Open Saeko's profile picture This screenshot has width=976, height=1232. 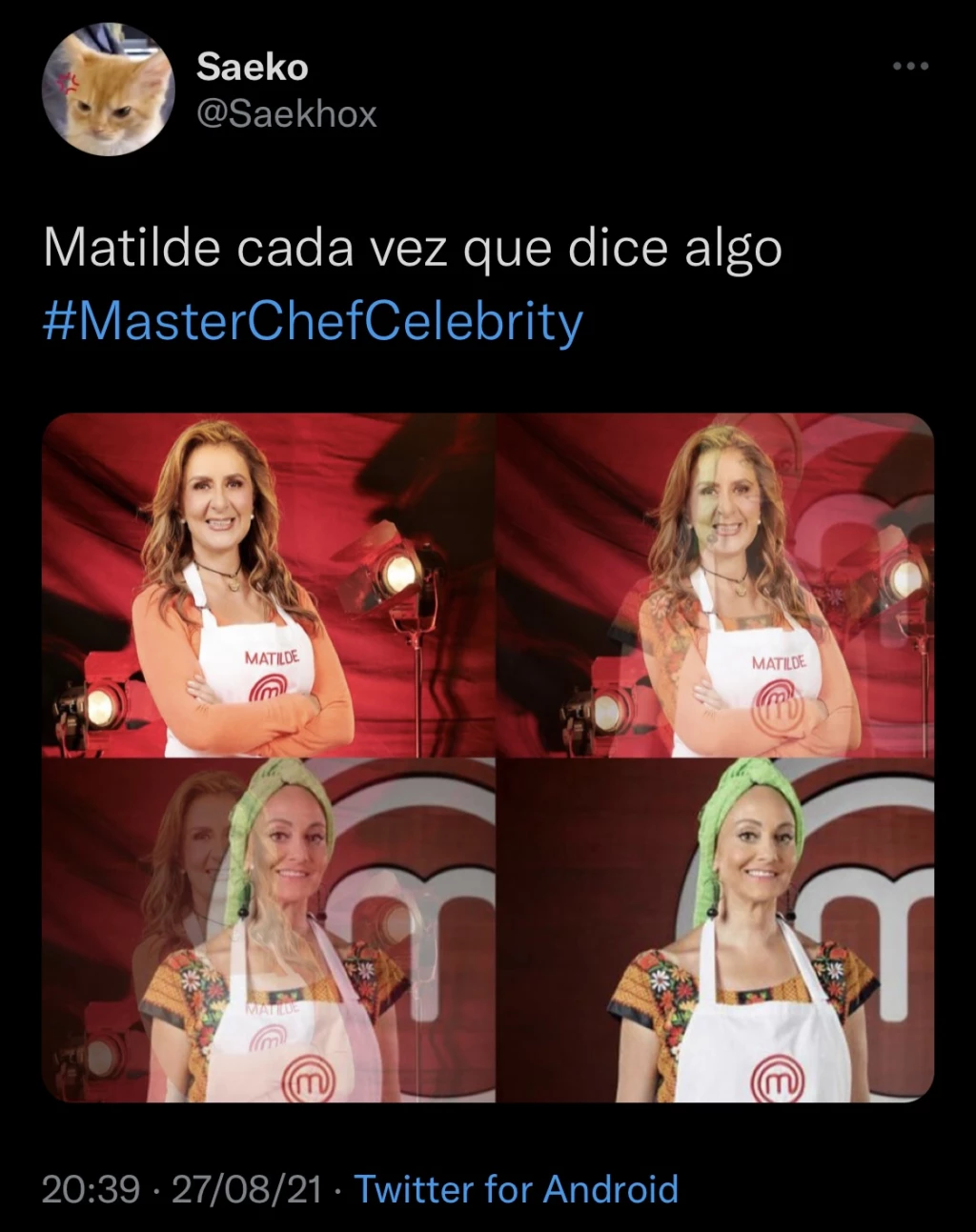tap(108, 90)
